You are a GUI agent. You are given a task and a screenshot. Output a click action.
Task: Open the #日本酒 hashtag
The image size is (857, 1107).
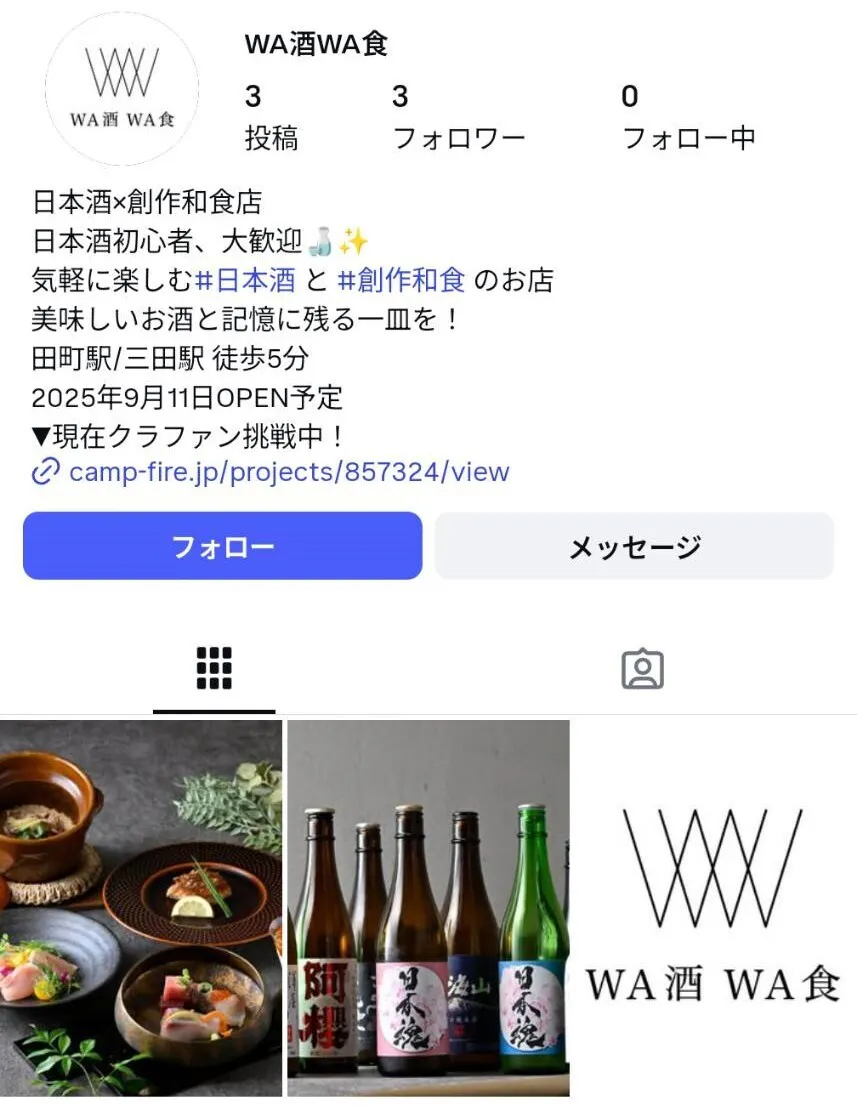pos(244,279)
